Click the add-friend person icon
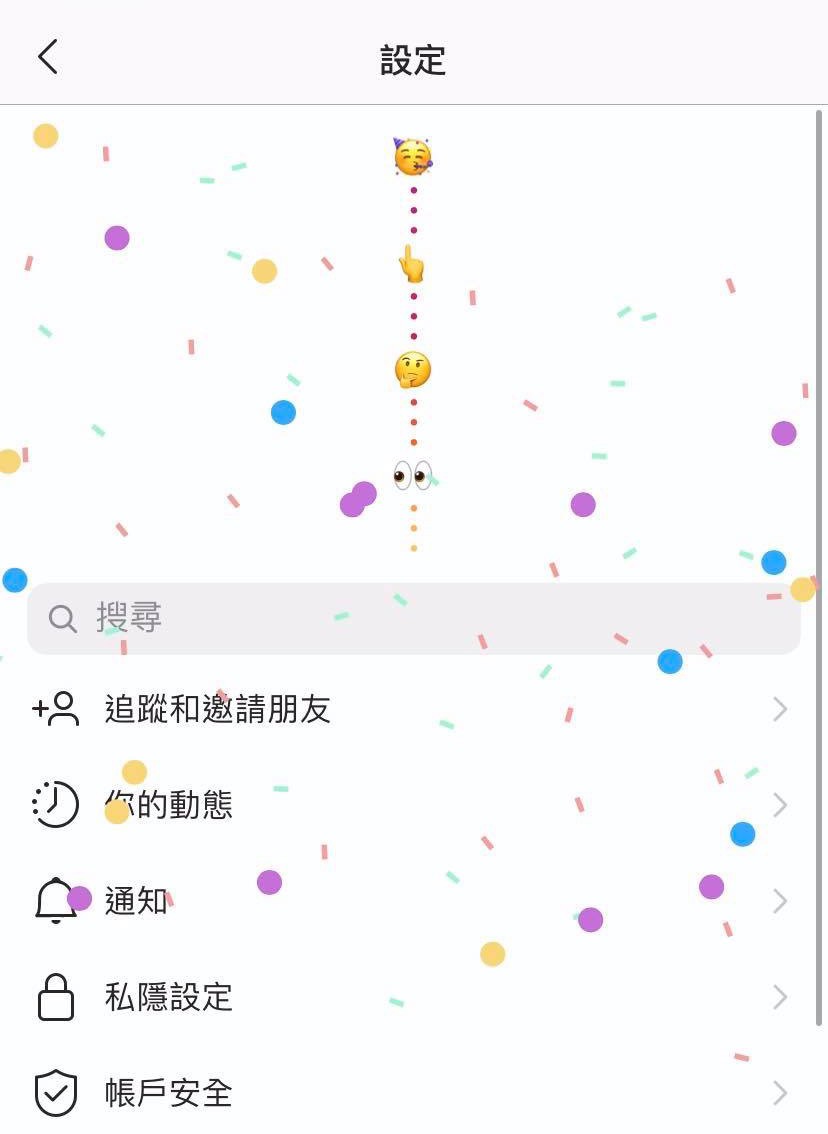This screenshot has width=828, height=1134. point(57,708)
